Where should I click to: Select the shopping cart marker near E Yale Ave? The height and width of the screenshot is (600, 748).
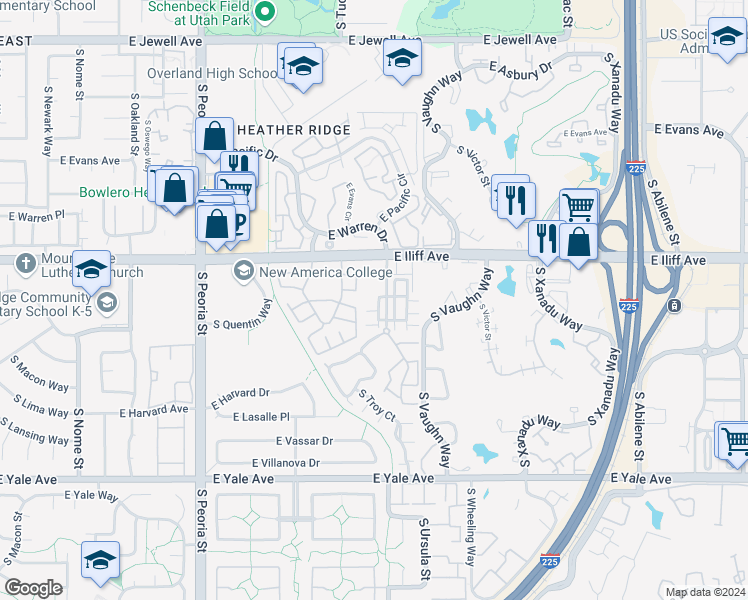point(735,440)
